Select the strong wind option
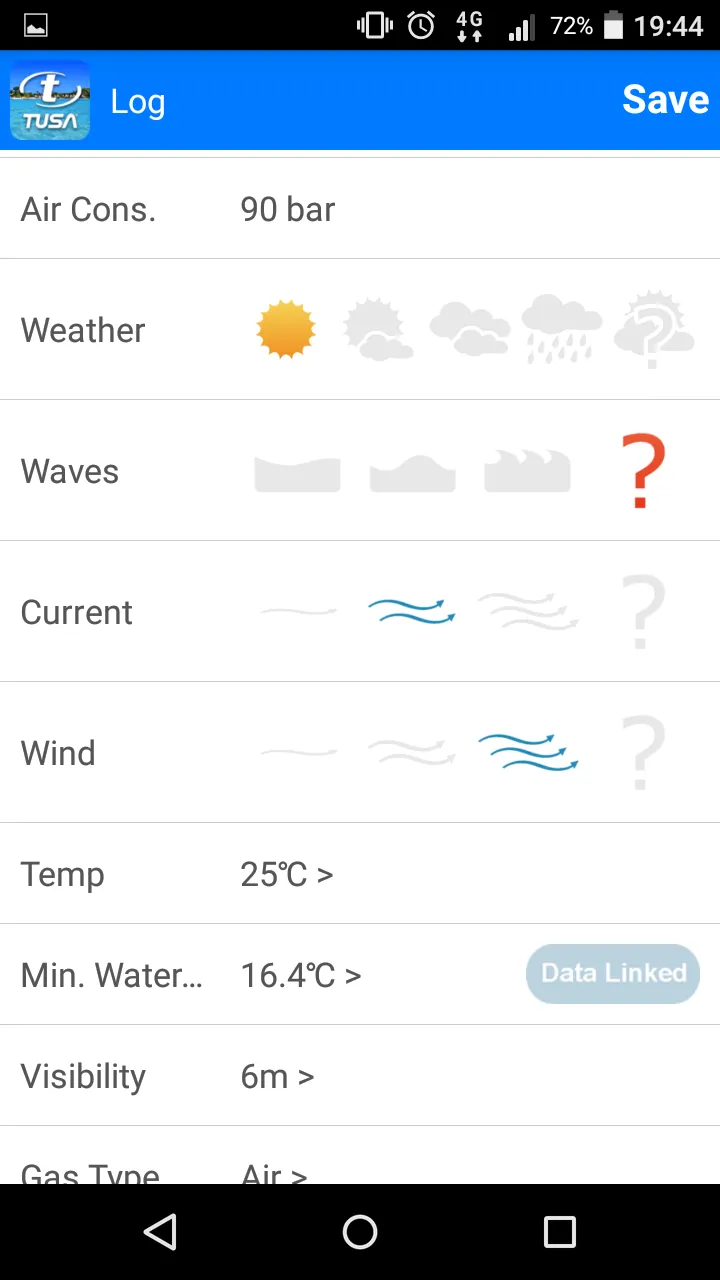The height and width of the screenshot is (1280, 720). tap(528, 753)
